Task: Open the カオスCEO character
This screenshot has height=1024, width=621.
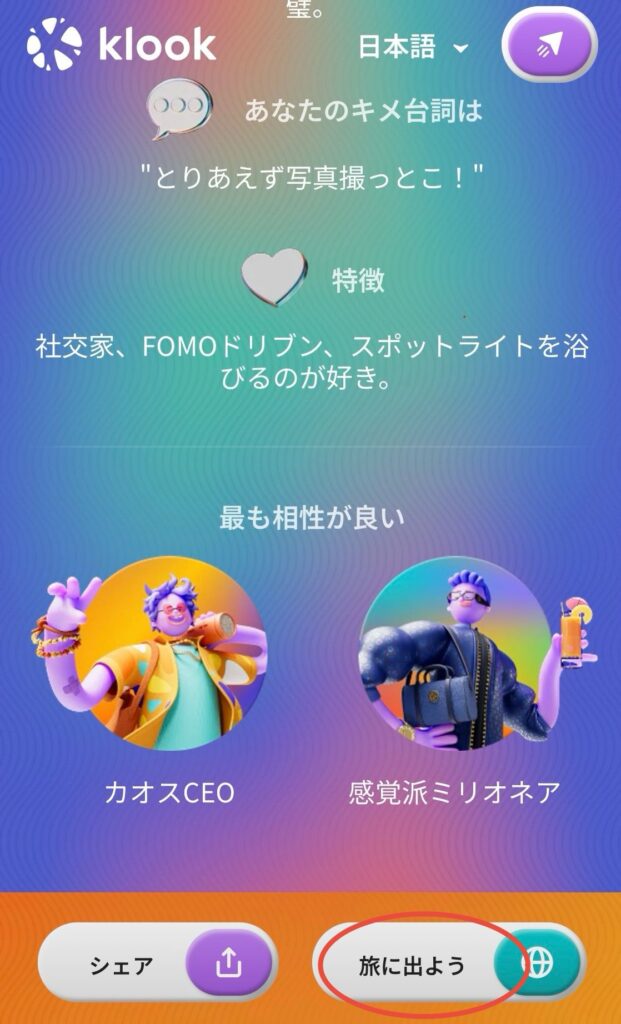Action: [168, 654]
